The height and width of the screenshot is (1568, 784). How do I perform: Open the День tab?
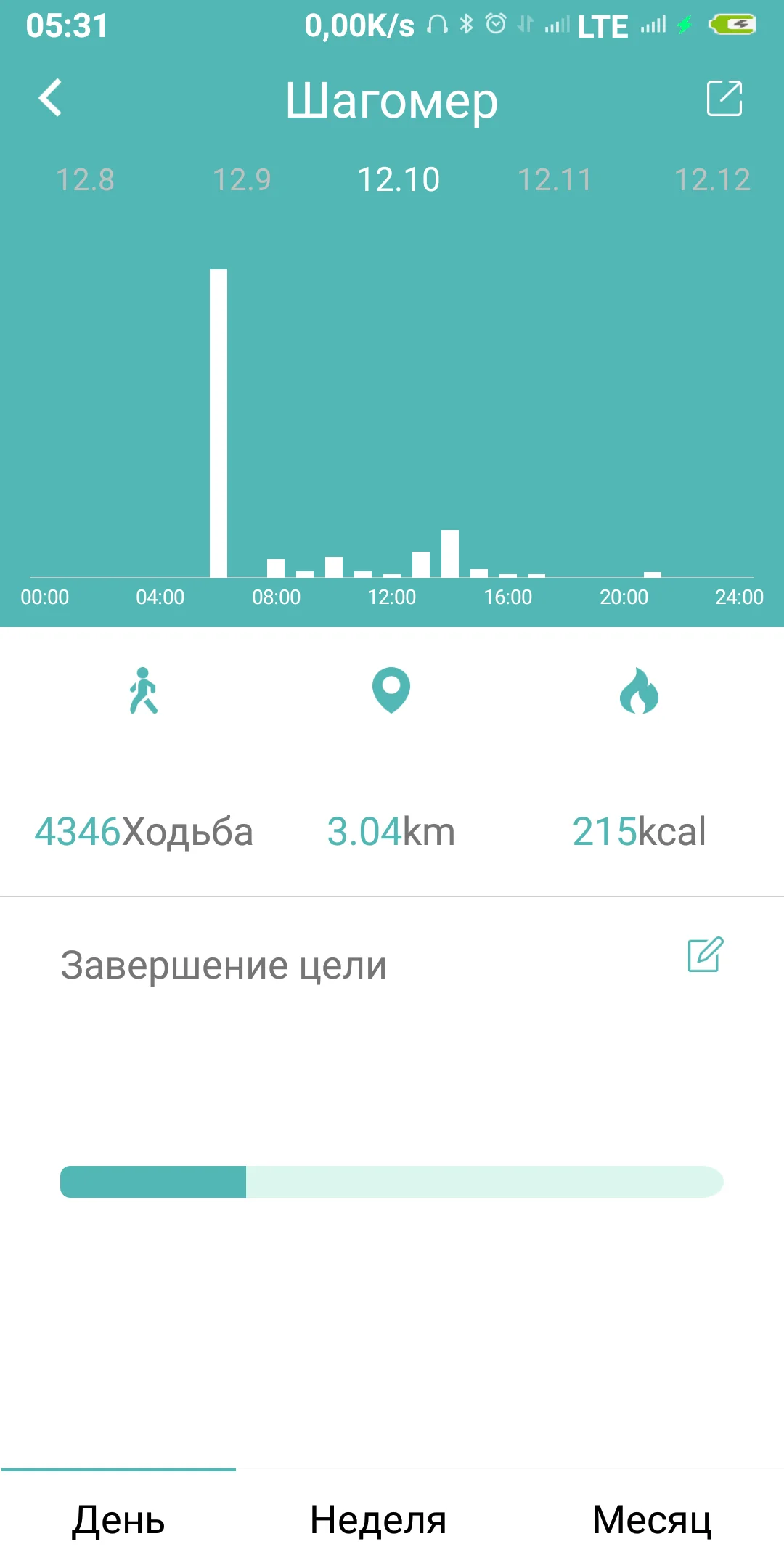[x=118, y=1519]
